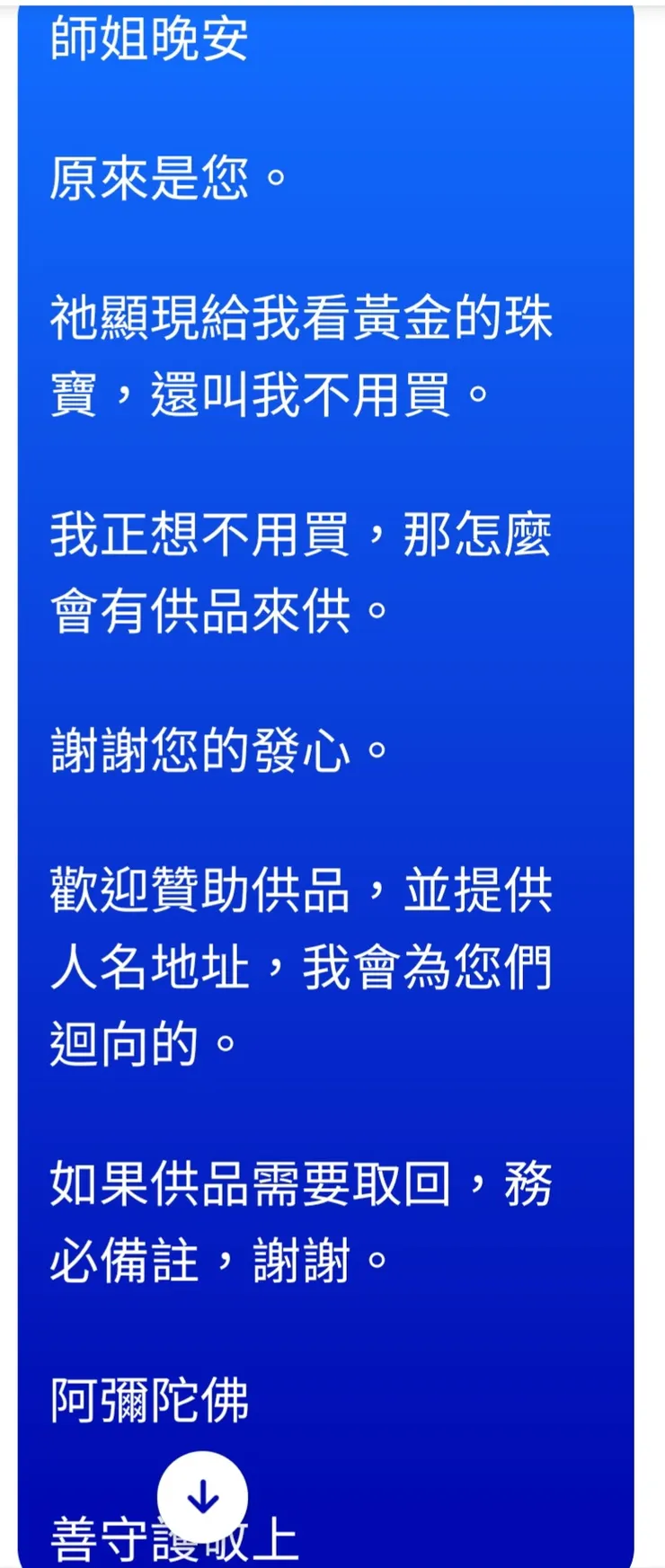Tap the circular white down-arrow button

[x=203, y=1493]
